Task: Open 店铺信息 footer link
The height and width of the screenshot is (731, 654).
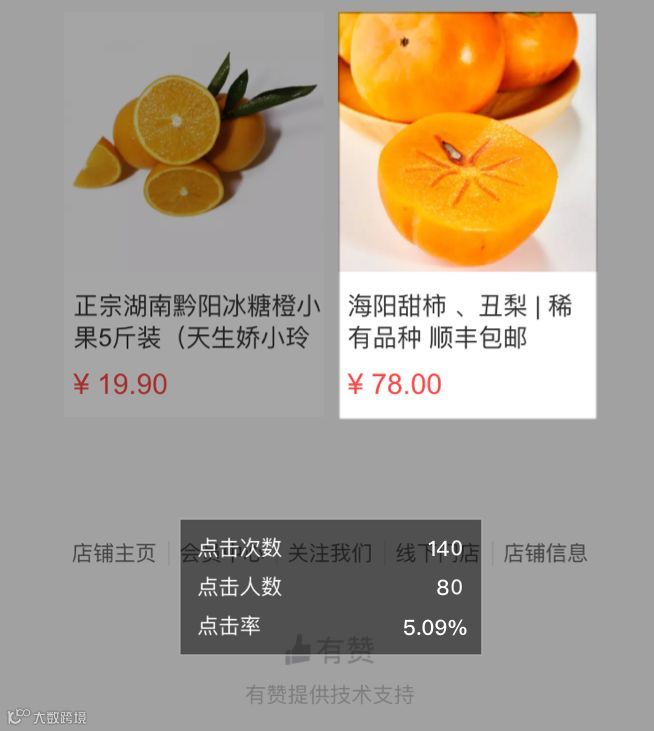Action: (545, 553)
